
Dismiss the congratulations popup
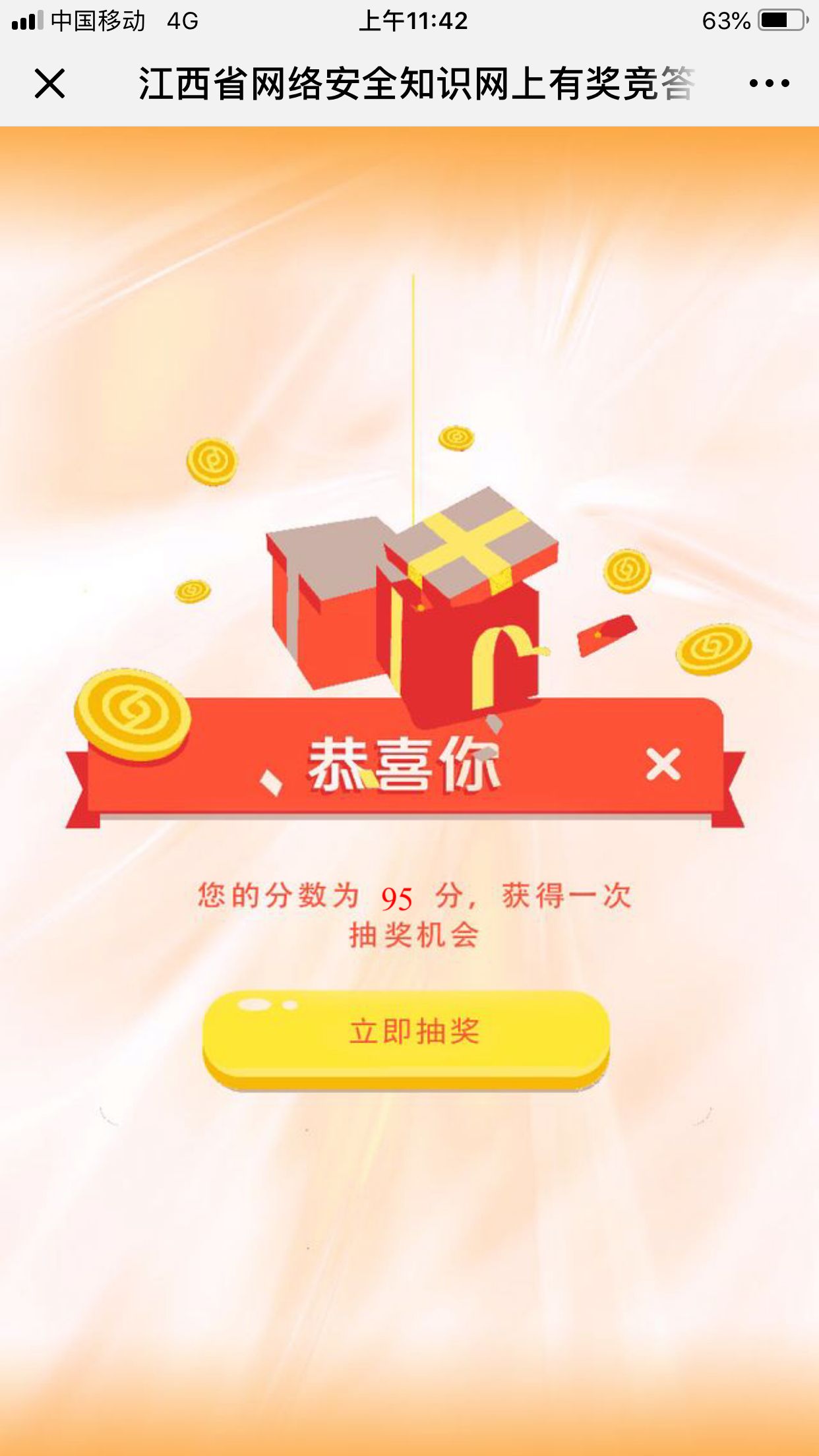(663, 765)
